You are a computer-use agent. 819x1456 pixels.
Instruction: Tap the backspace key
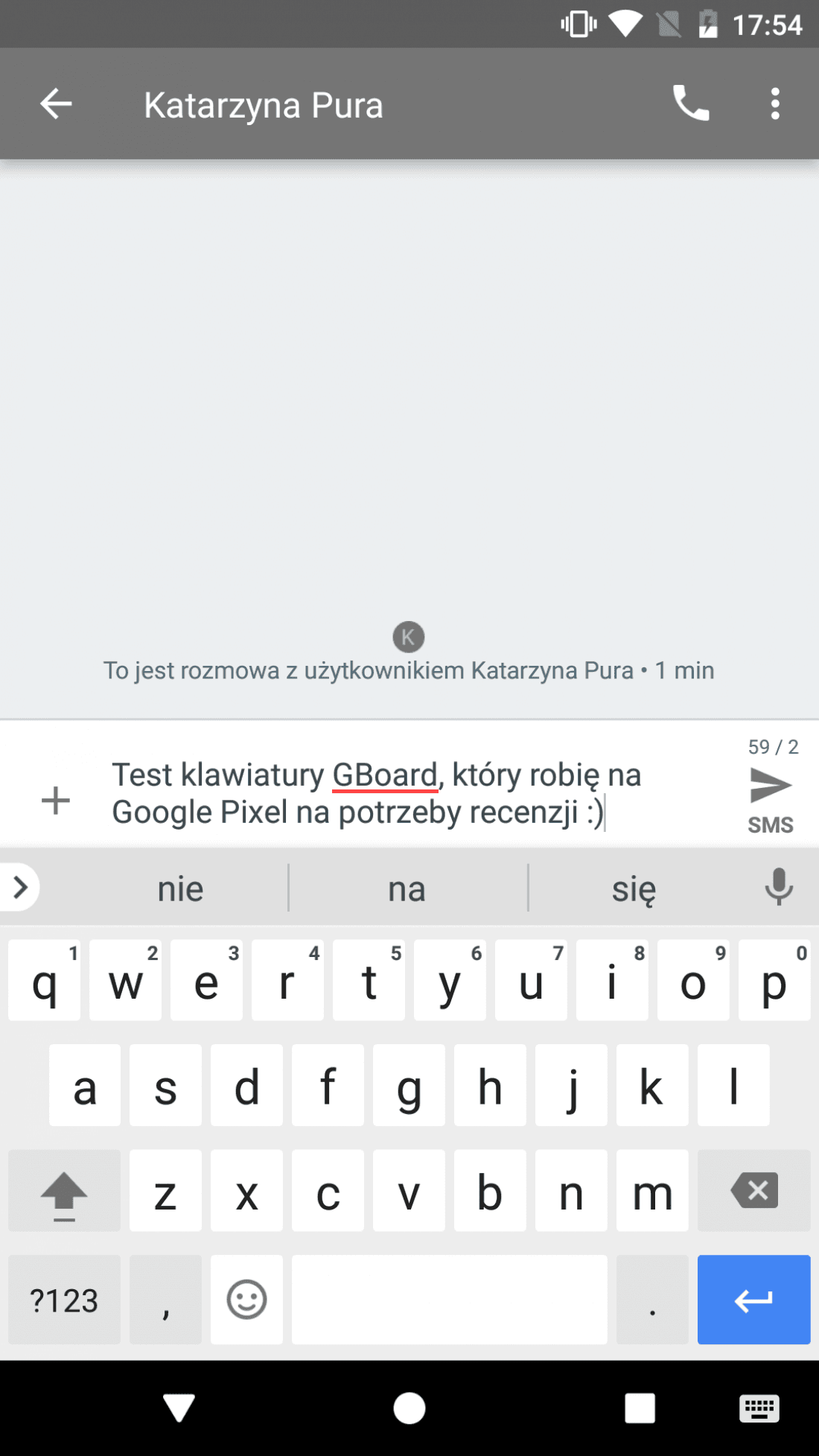coord(753,1190)
